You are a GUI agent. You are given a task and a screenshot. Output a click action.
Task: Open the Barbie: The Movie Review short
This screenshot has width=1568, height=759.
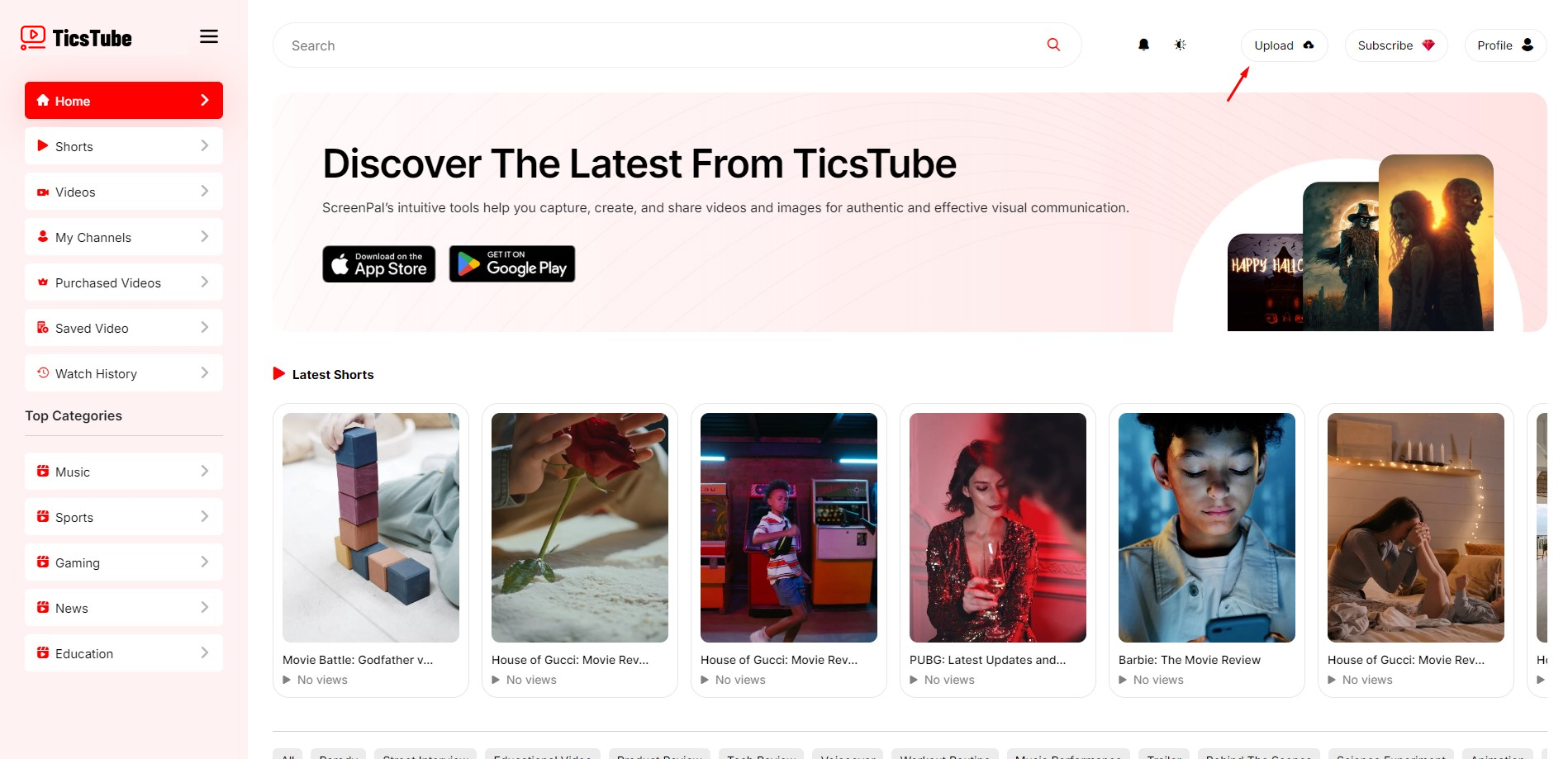coord(1206,529)
